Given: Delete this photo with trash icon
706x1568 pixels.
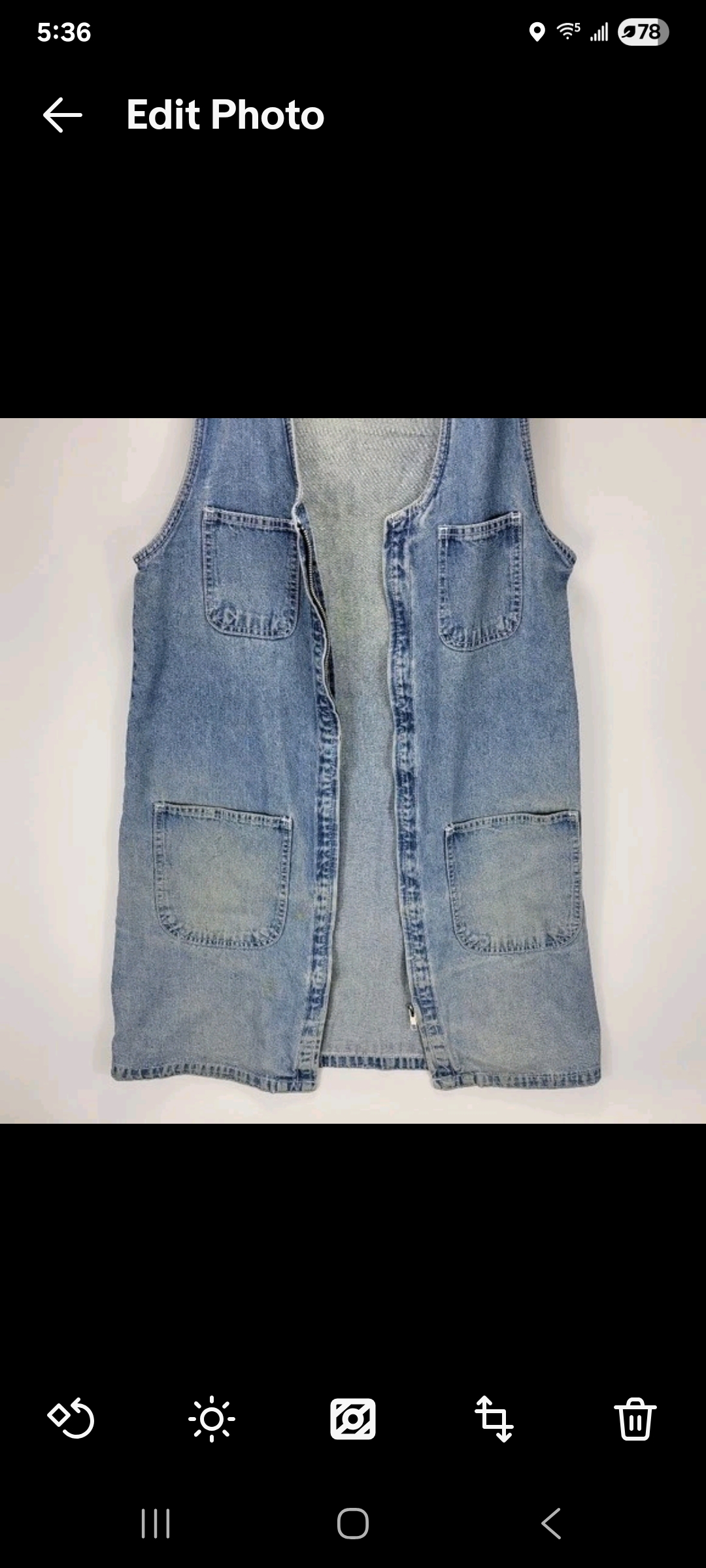Looking at the screenshot, I should tap(635, 1419).
